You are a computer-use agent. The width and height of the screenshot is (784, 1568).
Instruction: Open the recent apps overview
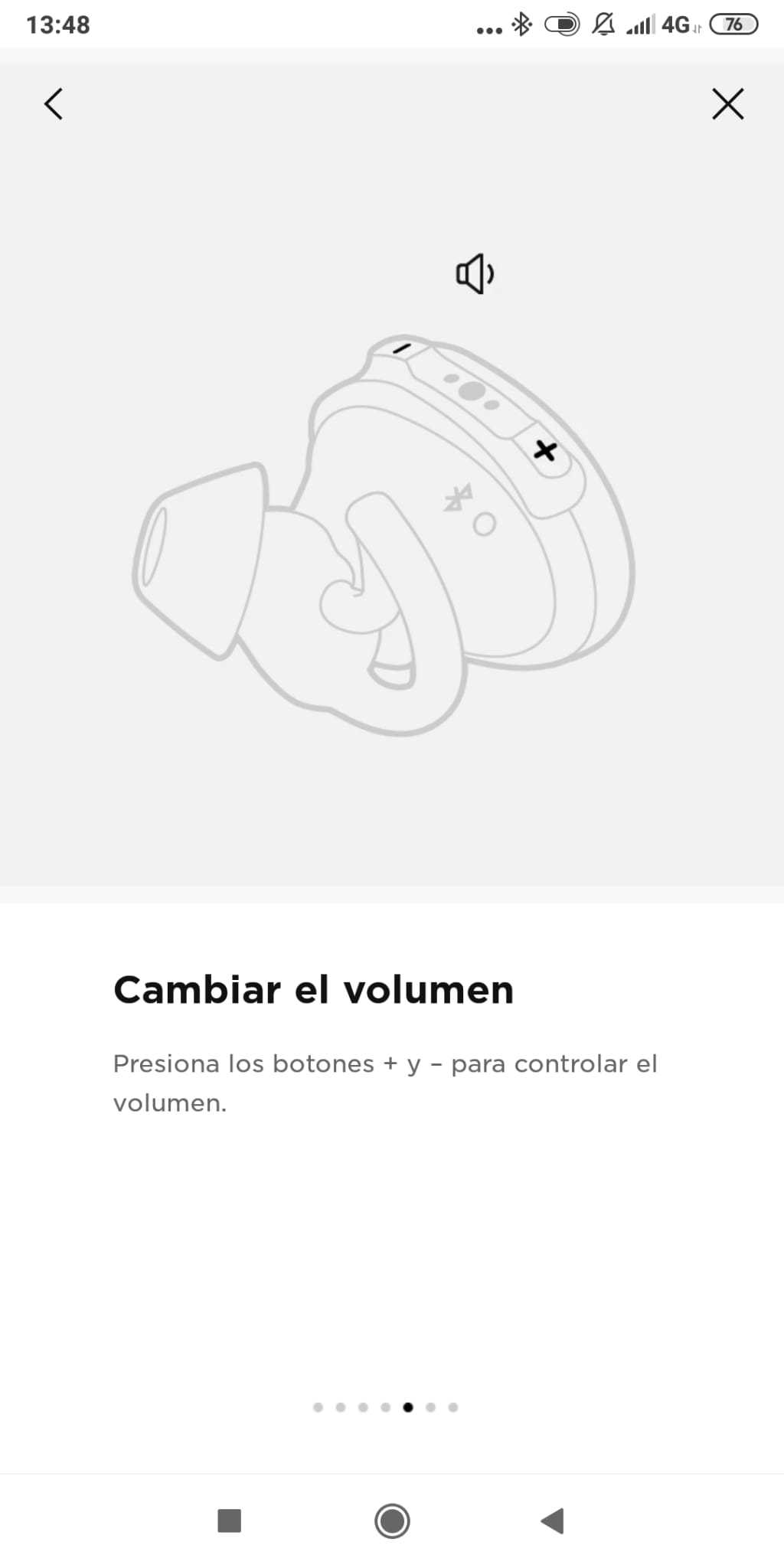coord(230,1521)
